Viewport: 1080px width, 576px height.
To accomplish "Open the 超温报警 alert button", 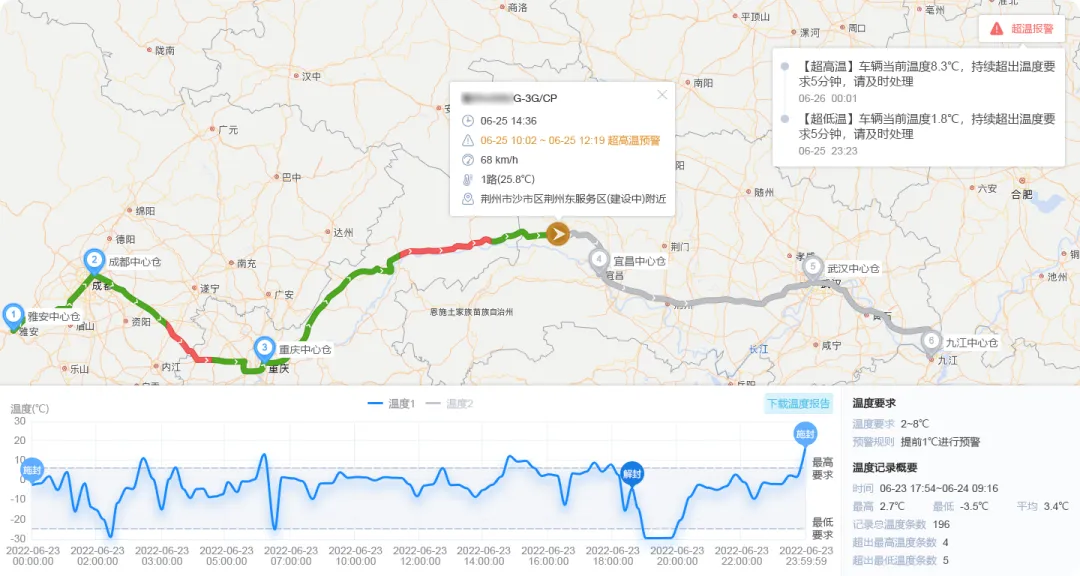I will pyautogui.click(x=1021, y=28).
